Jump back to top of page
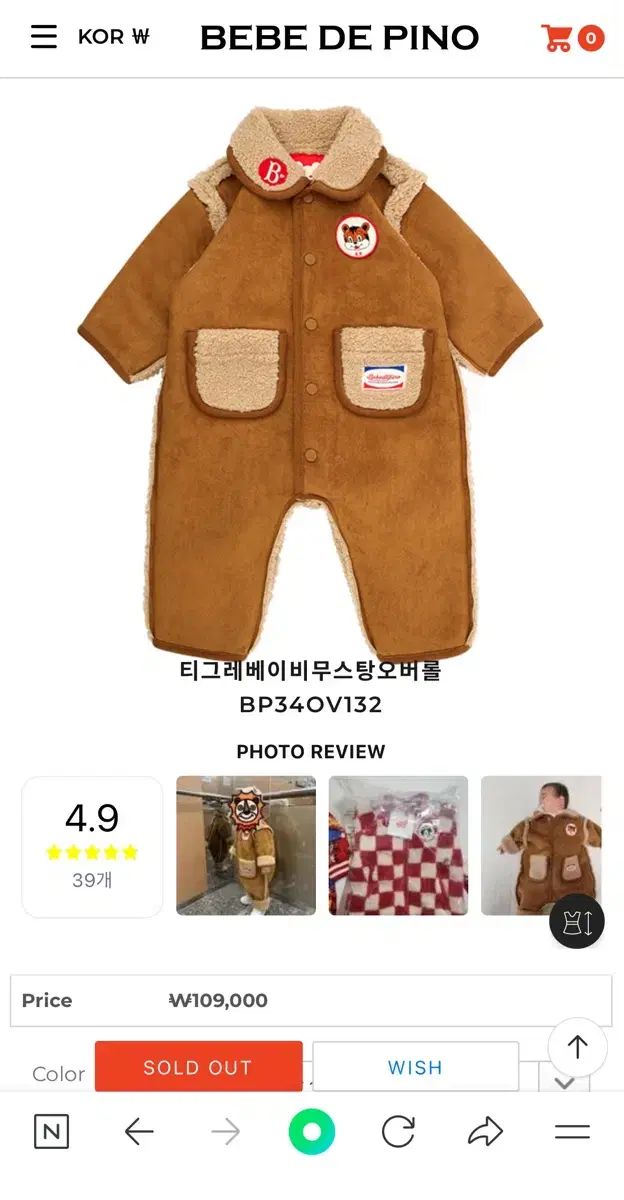Viewport: 624px width, 1200px height. coord(577,1047)
